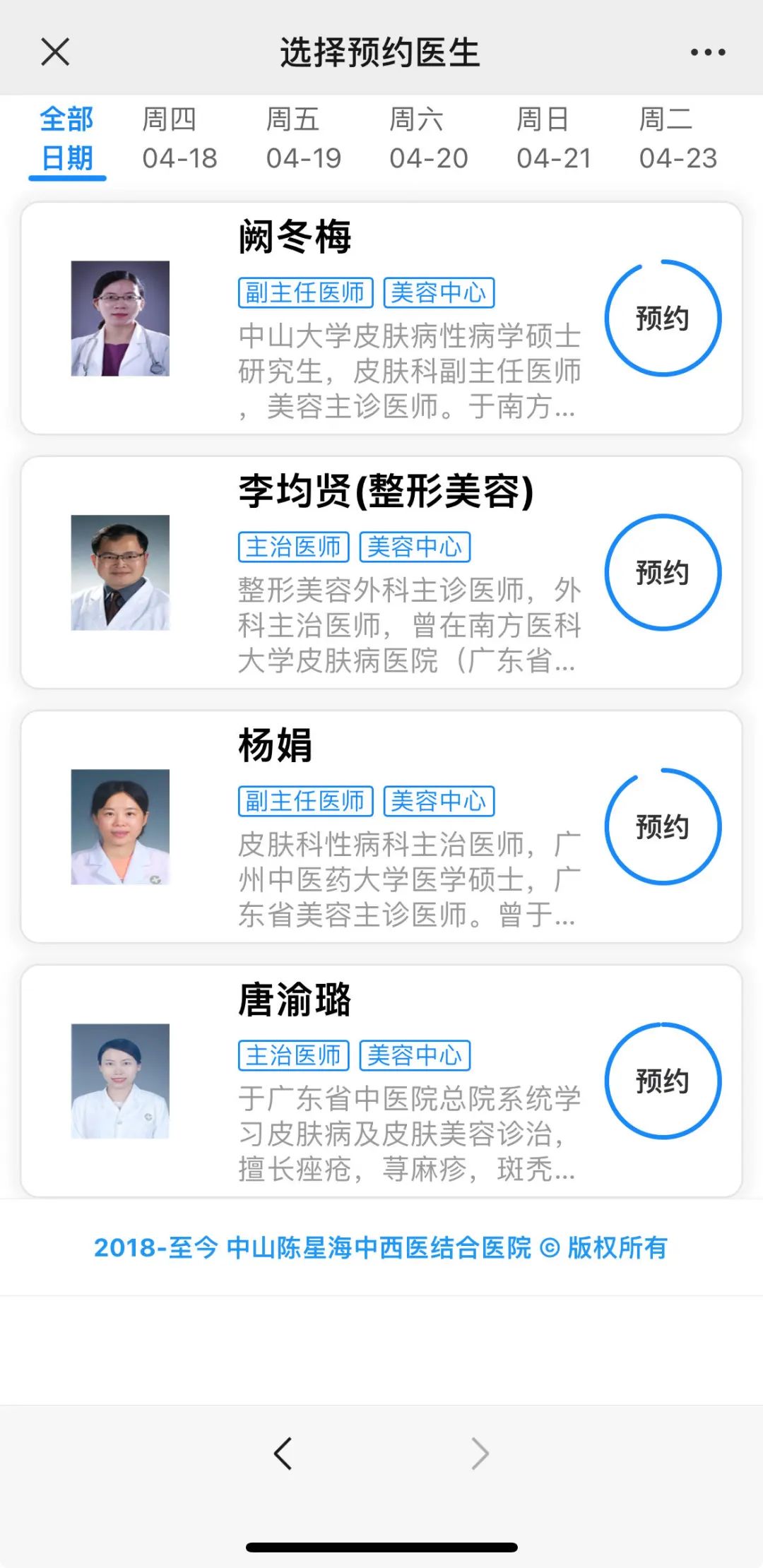Viewport: 763px width, 1568px height.
Task: Close the doctor selection page
Action: [55, 52]
